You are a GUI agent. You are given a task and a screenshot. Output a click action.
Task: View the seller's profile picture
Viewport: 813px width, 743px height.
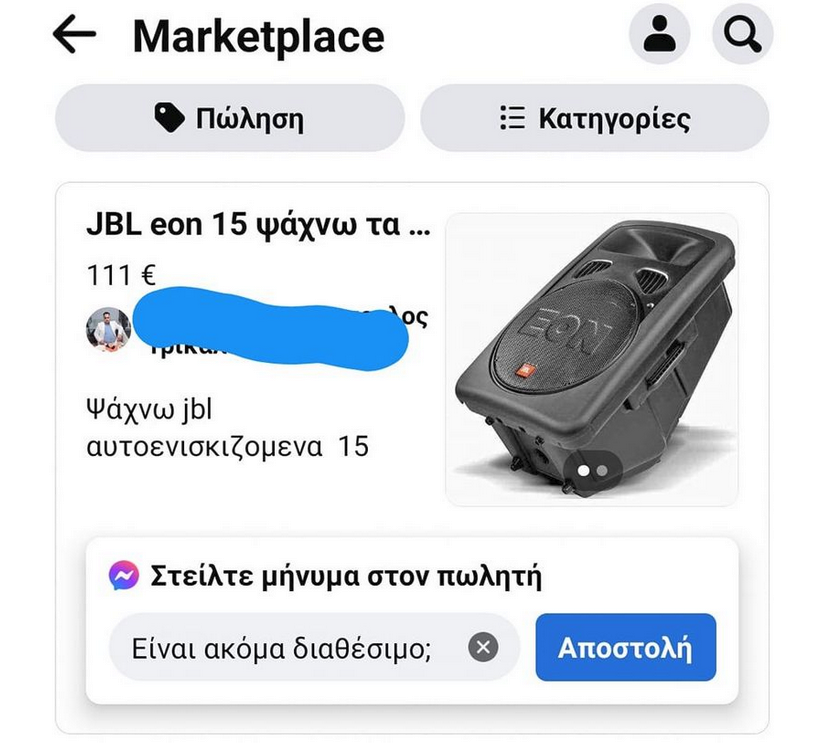click(x=109, y=328)
